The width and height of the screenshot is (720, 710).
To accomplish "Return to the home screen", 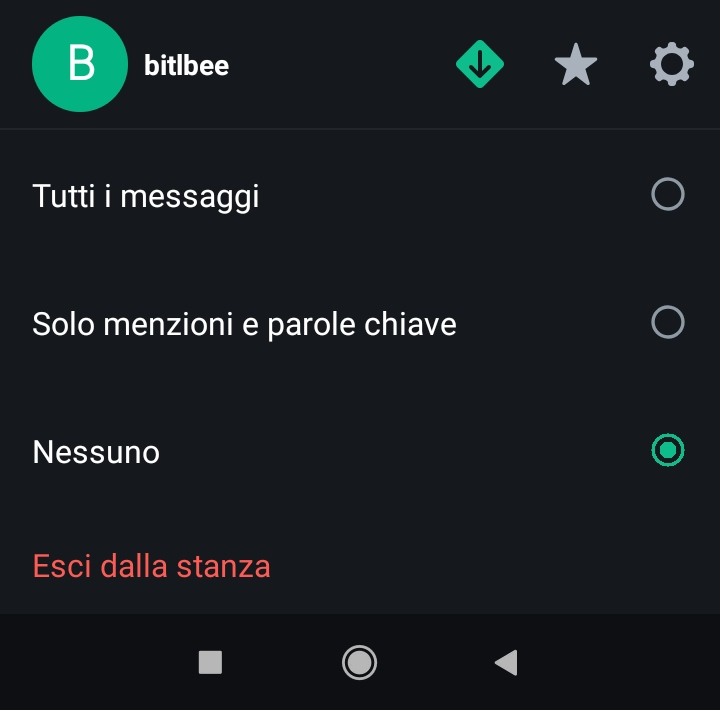I will (359, 662).
